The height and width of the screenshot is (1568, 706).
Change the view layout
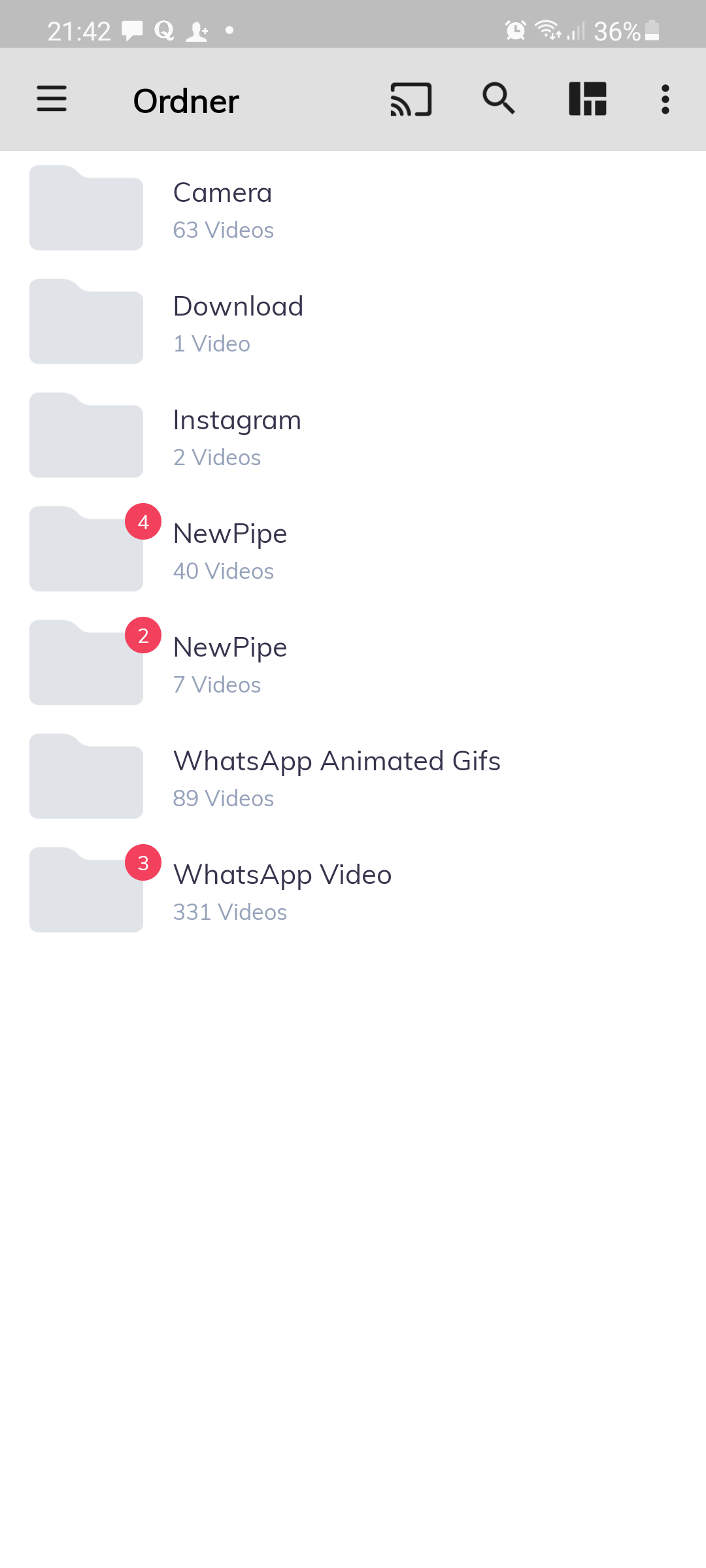pyautogui.click(x=588, y=99)
